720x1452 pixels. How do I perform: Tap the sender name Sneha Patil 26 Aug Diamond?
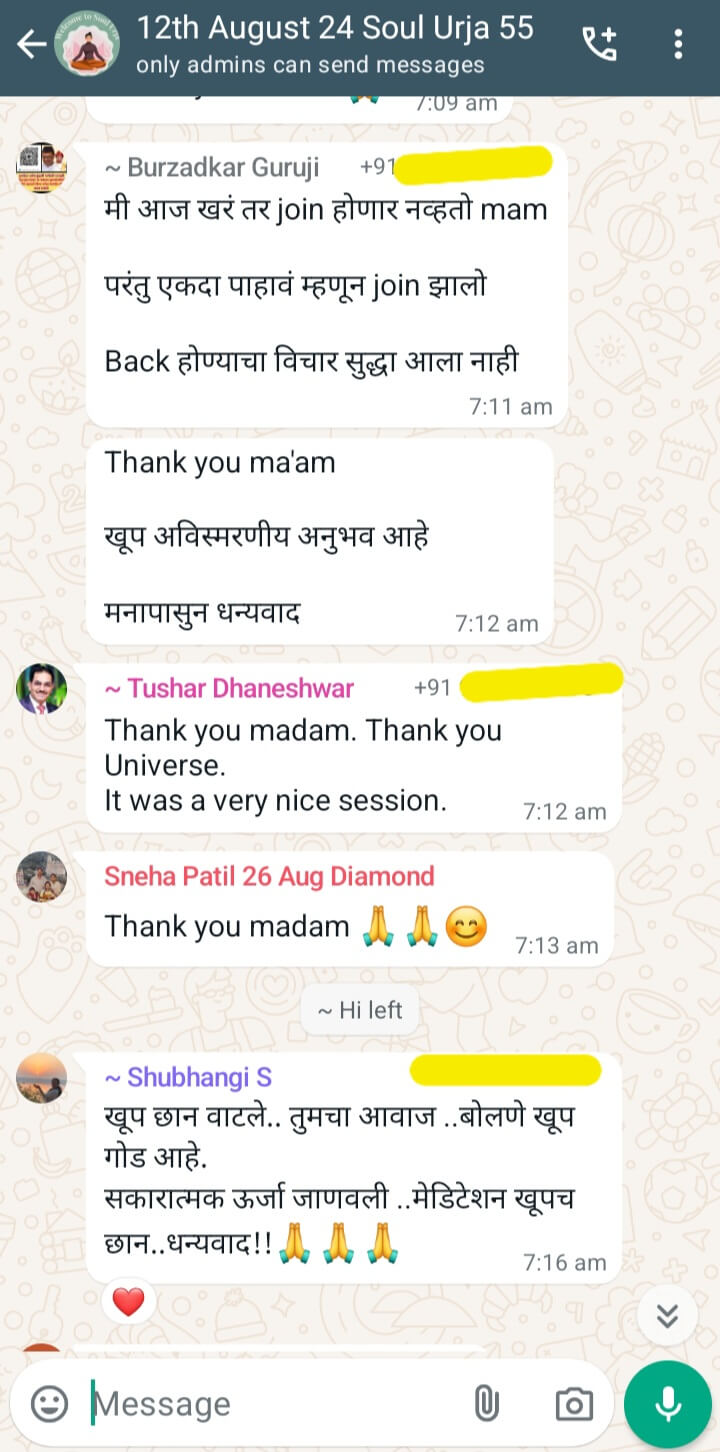point(269,876)
